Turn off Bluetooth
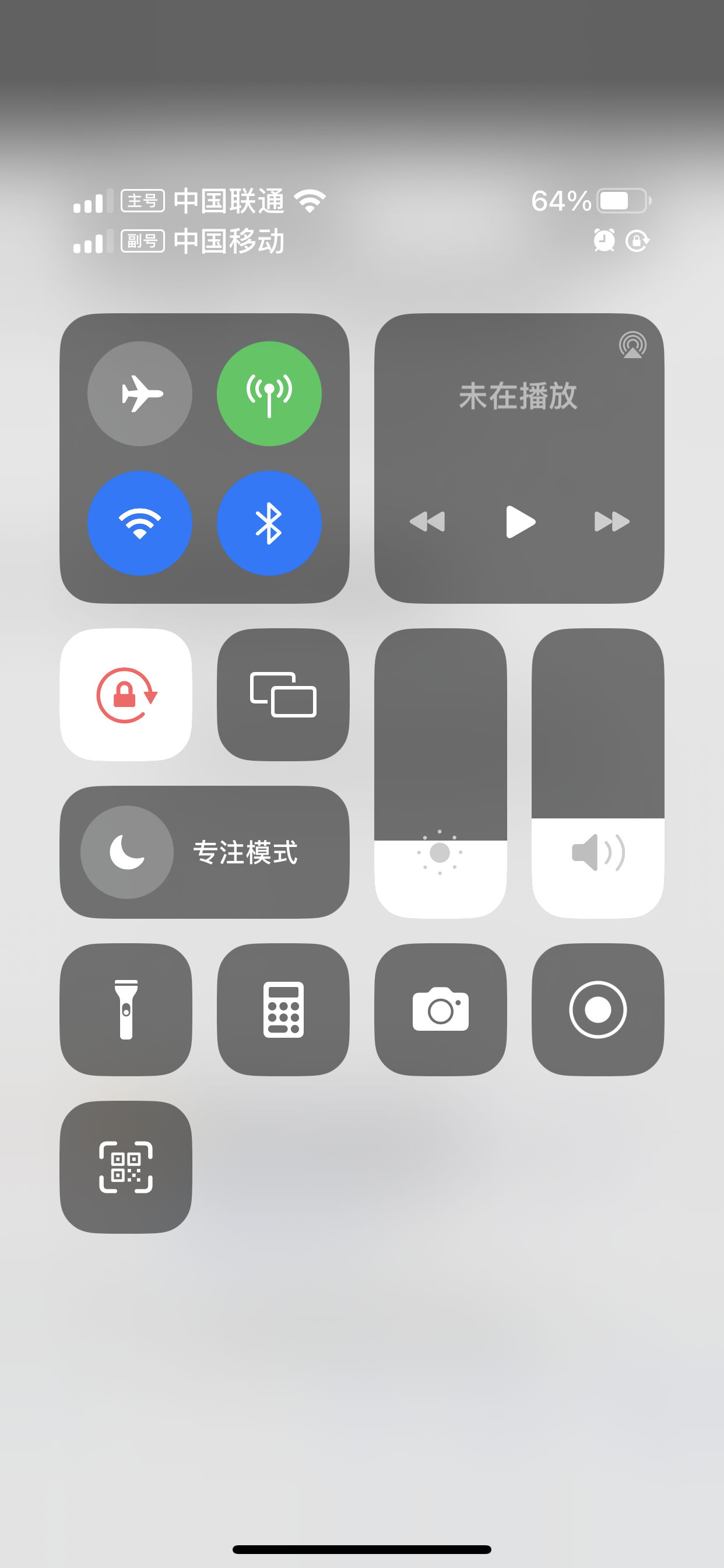The image size is (724, 1568). pos(269,523)
